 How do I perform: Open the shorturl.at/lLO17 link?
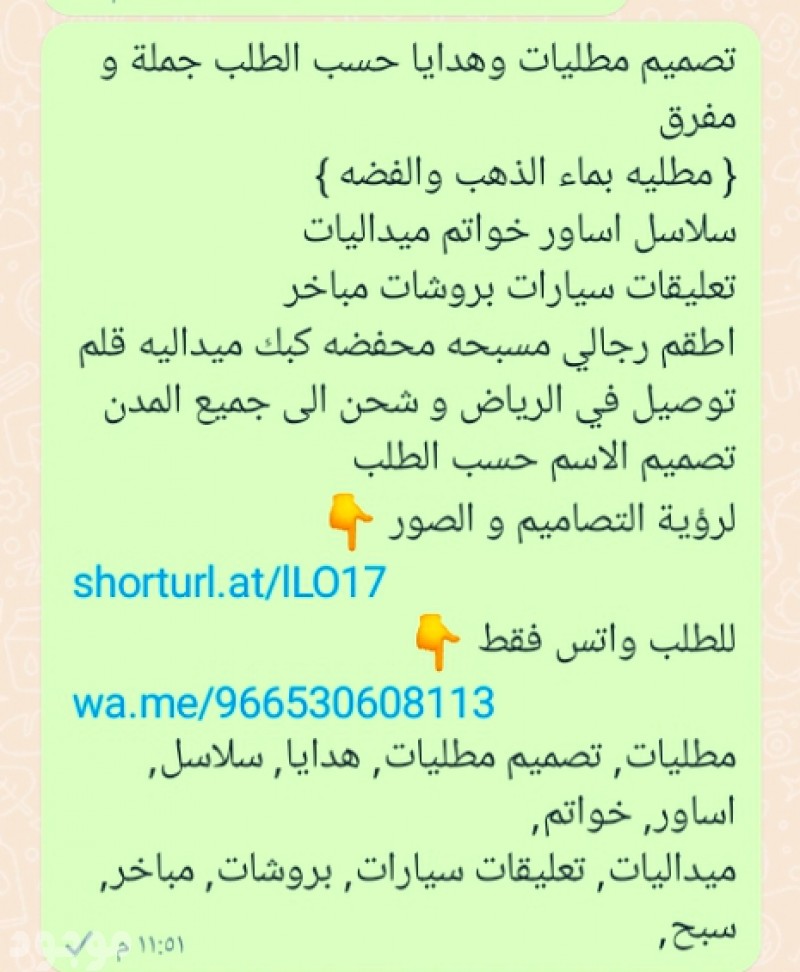(228, 582)
